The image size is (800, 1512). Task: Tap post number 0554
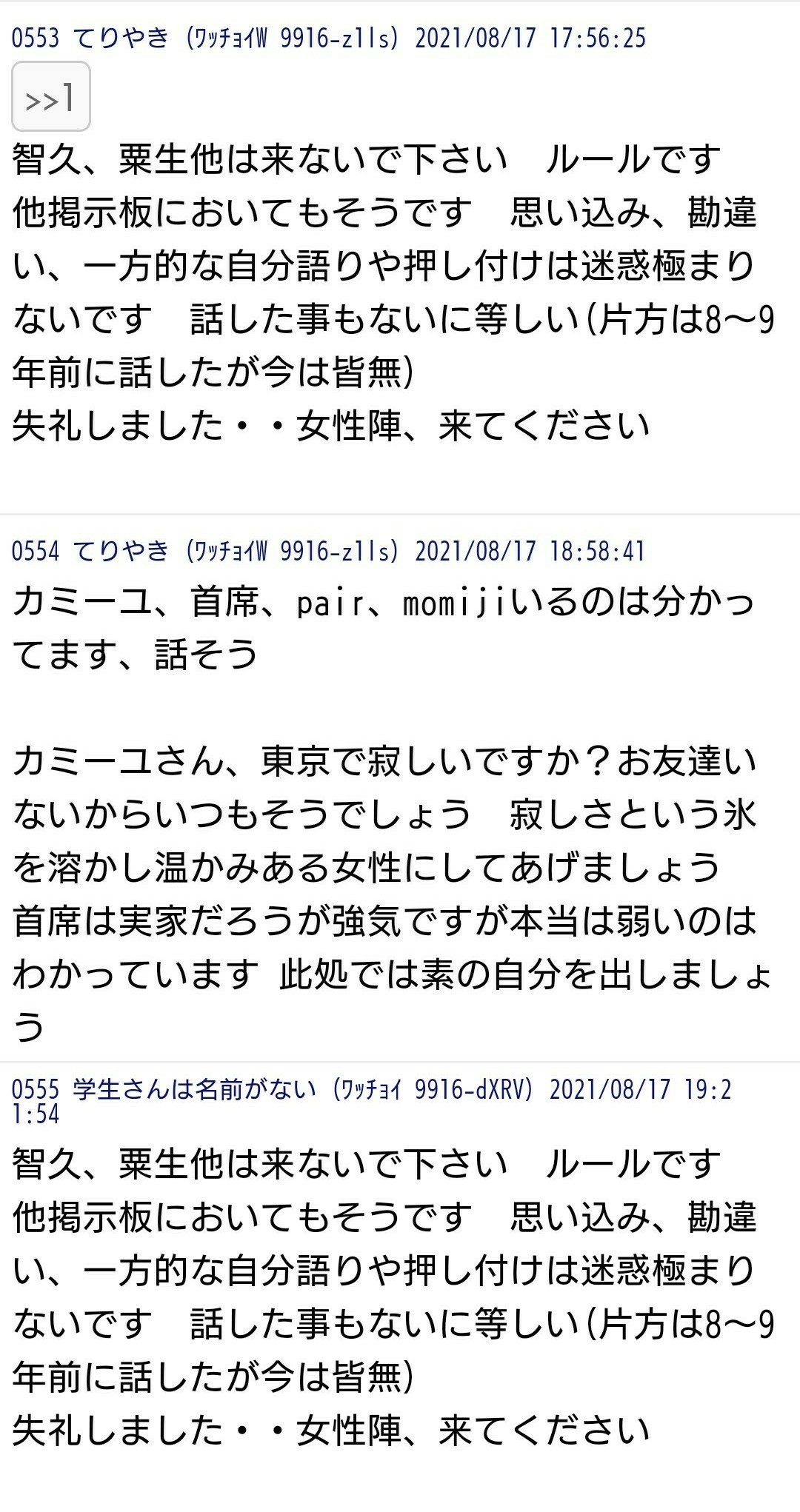click(35, 551)
